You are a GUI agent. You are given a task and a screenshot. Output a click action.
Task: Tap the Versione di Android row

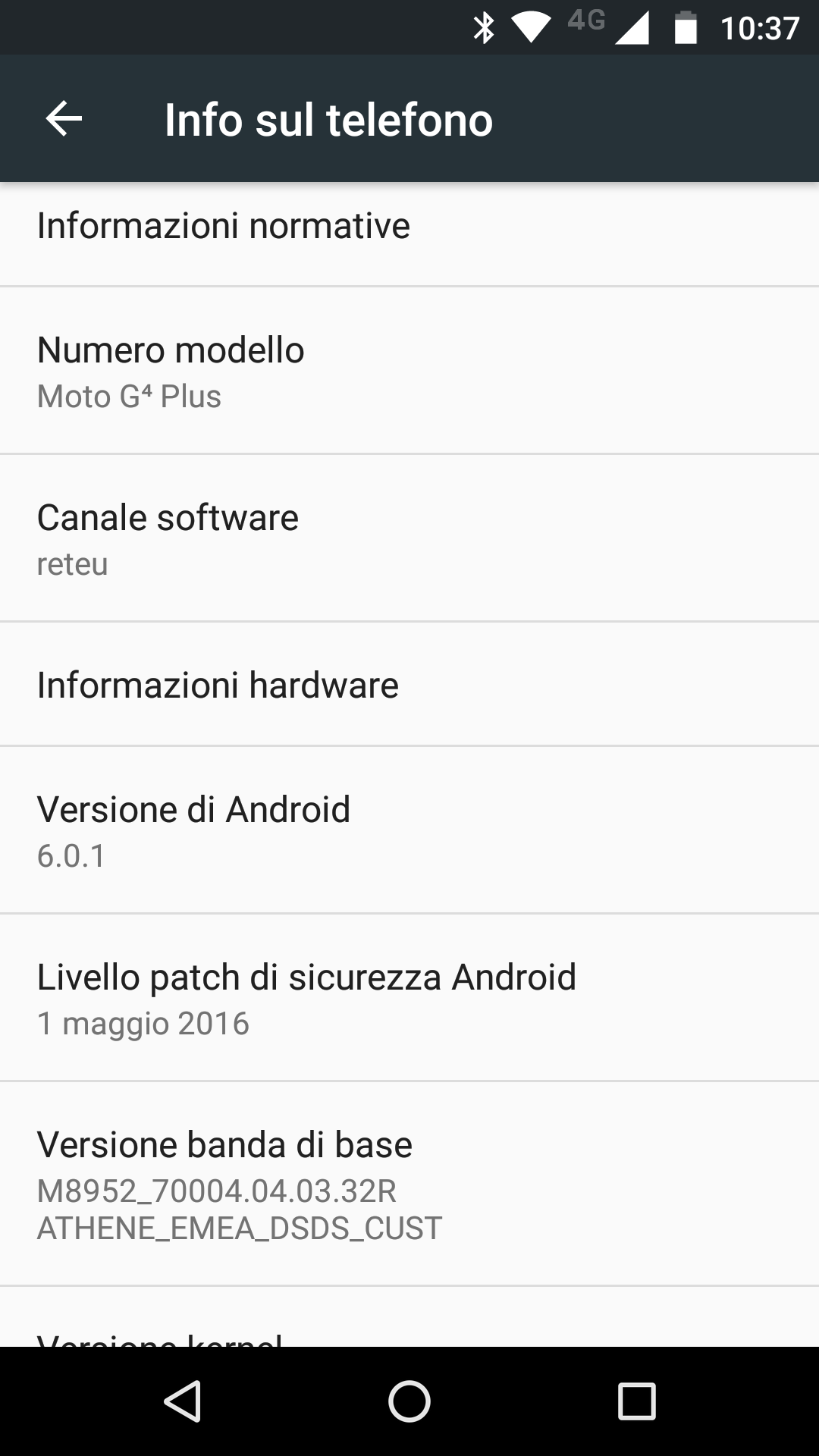point(409,830)
